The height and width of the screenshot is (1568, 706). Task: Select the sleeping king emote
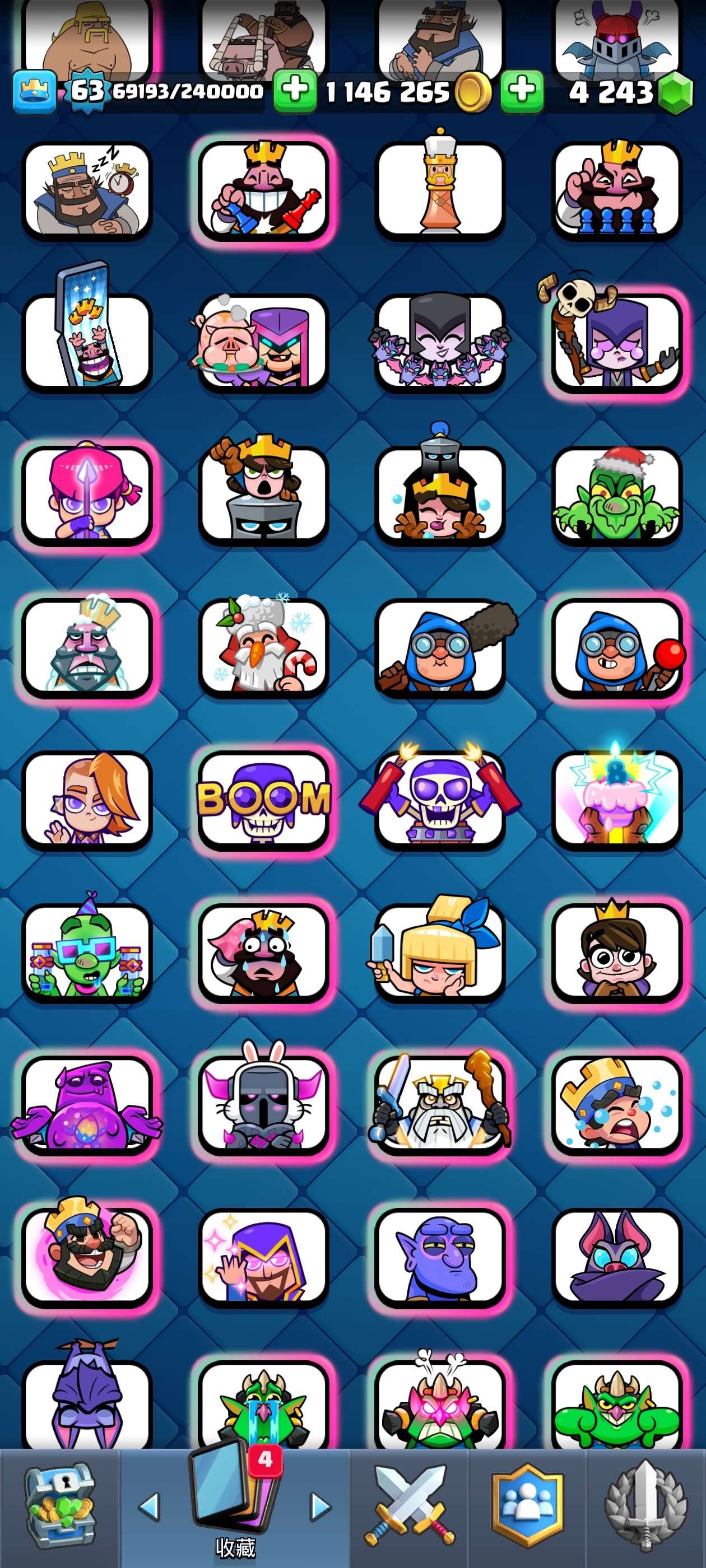click(86, 190)
